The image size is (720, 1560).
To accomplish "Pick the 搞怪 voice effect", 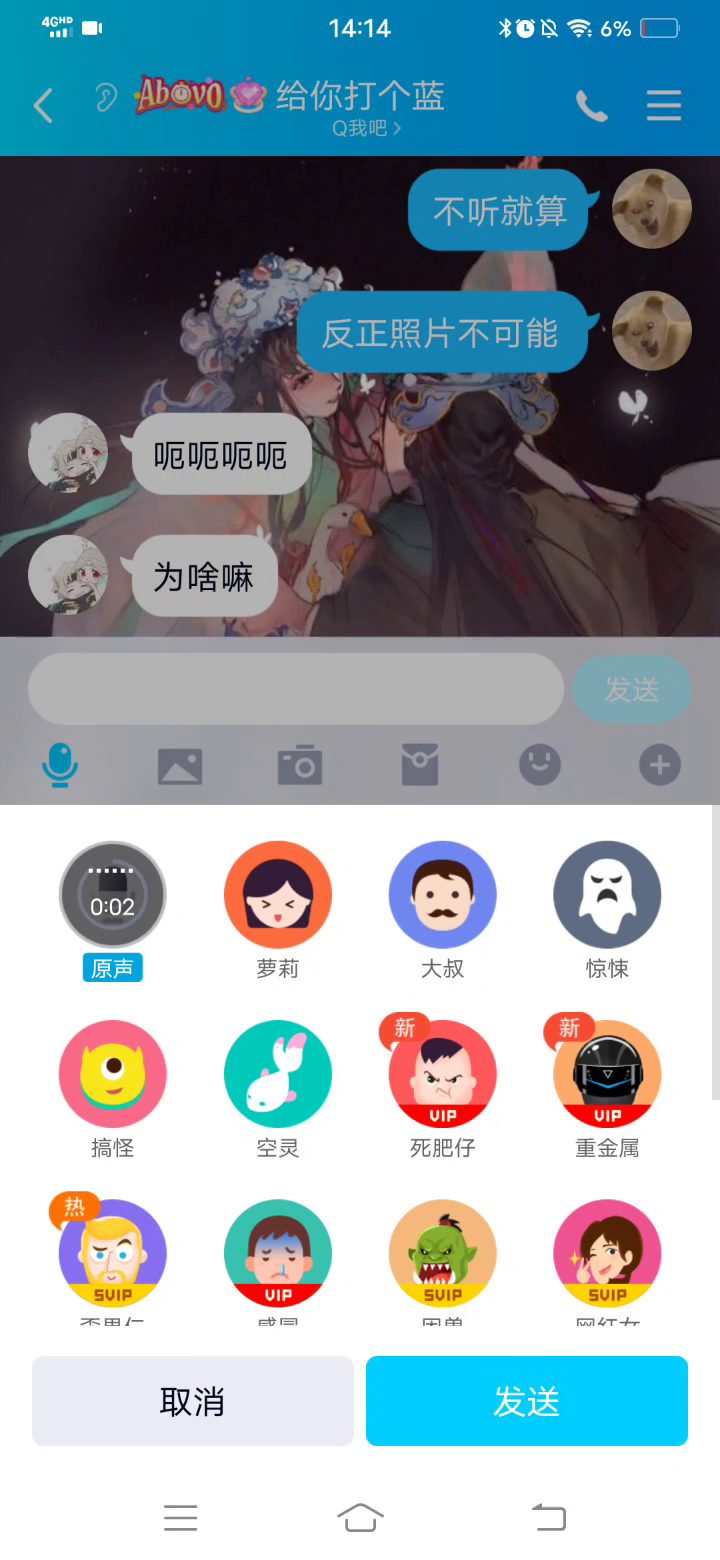I will pos(113,1074).
